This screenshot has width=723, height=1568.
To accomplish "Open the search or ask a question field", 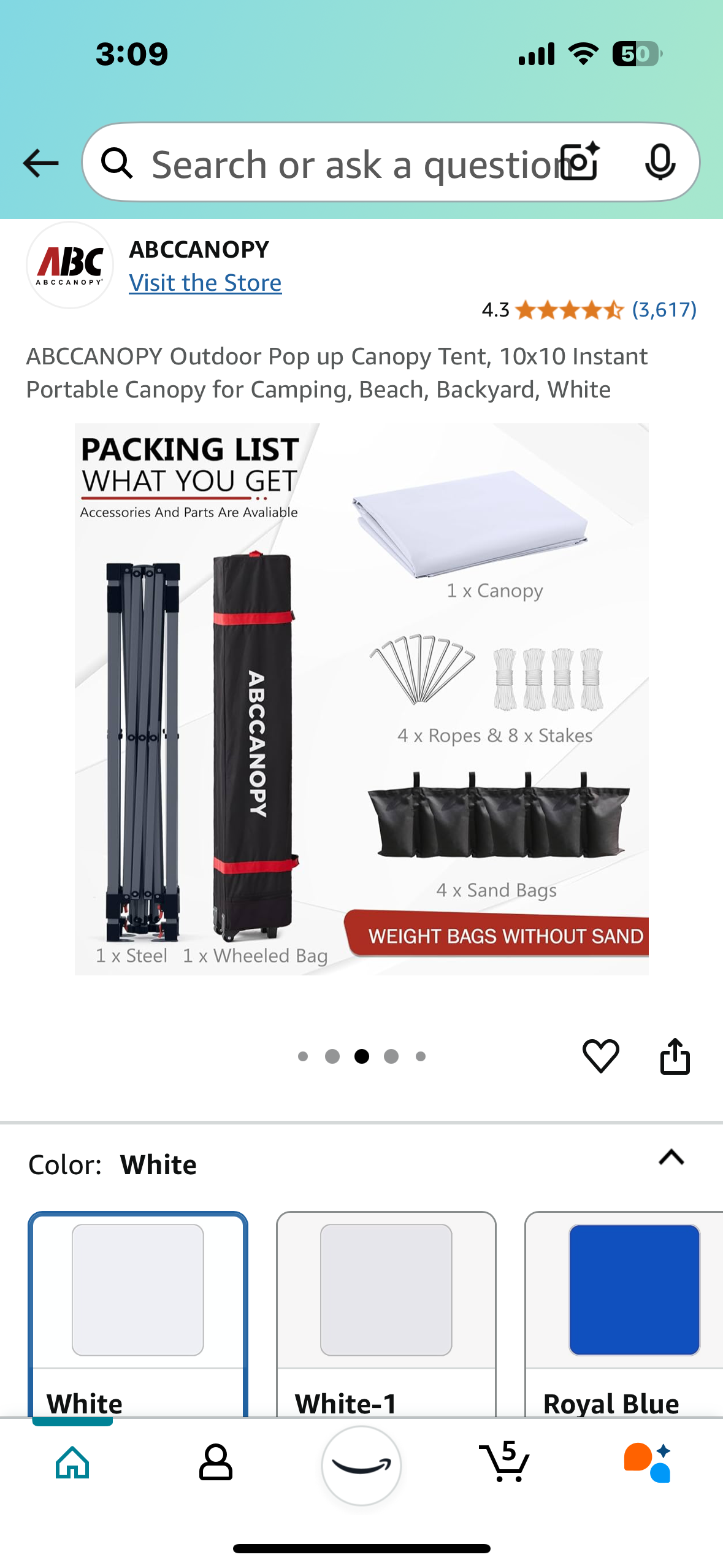I will click(x=343, y=164).
